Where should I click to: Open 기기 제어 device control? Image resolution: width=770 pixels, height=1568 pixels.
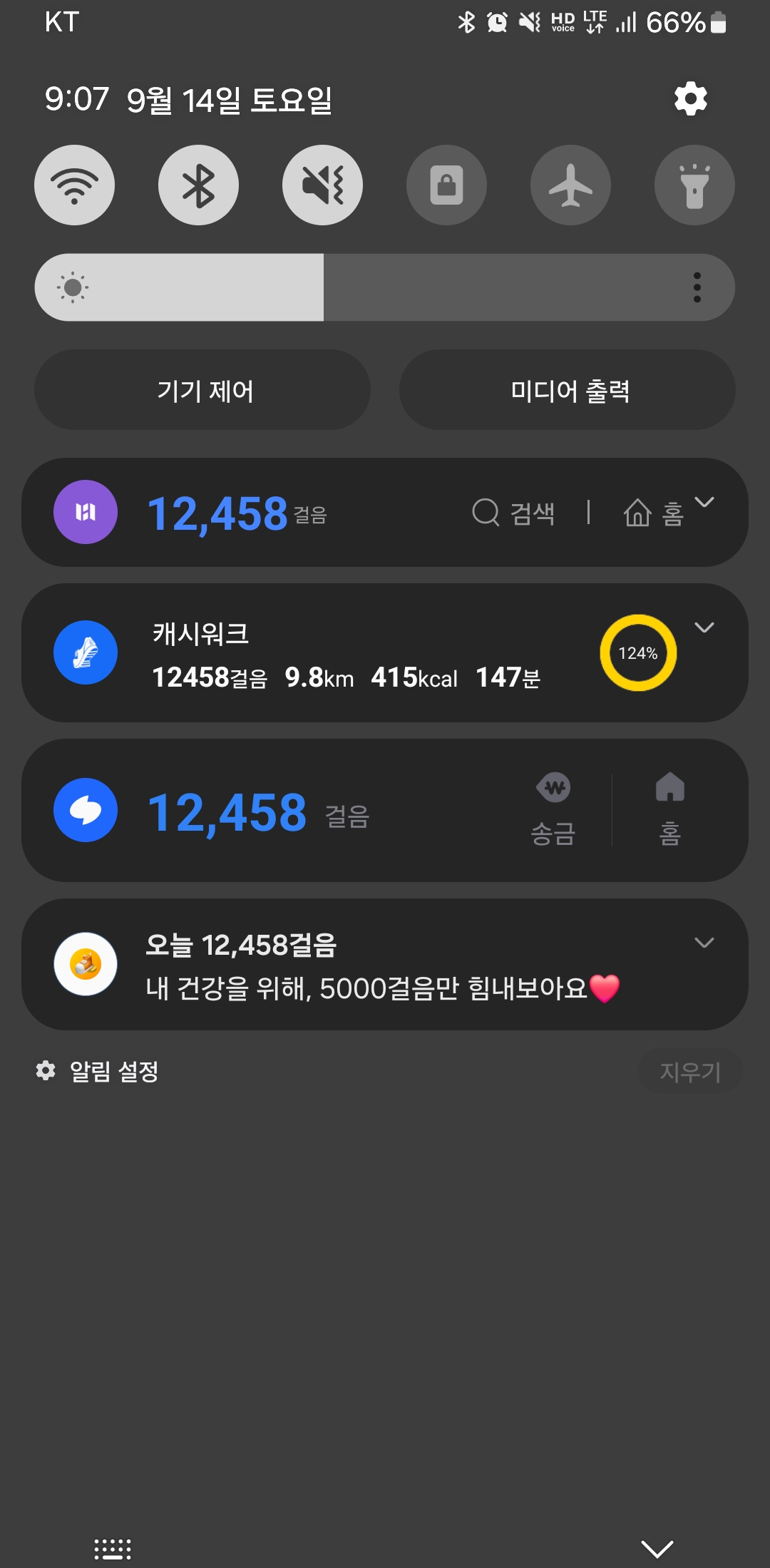point(202,390)
